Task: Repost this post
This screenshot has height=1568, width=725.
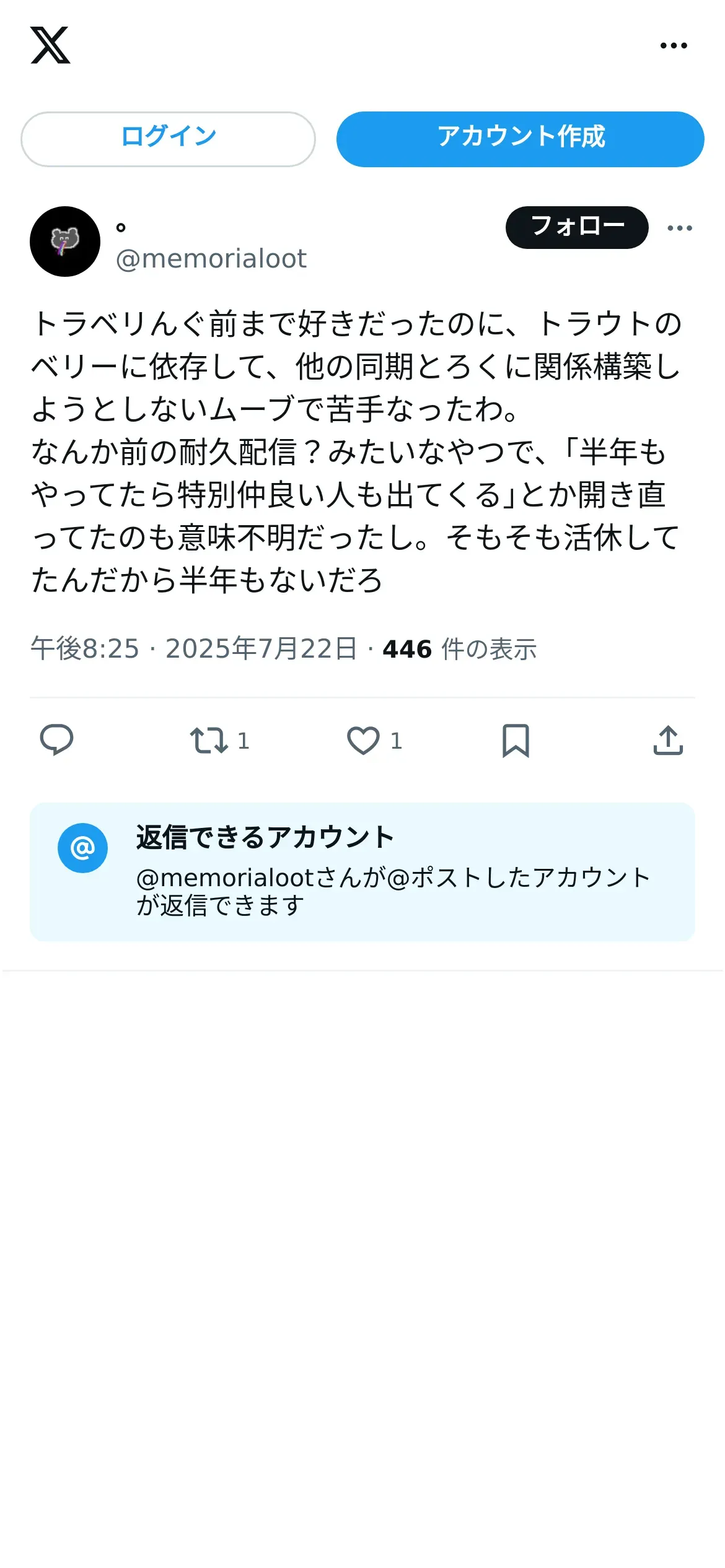Action: pyautogui.click(x=219, y=740)
